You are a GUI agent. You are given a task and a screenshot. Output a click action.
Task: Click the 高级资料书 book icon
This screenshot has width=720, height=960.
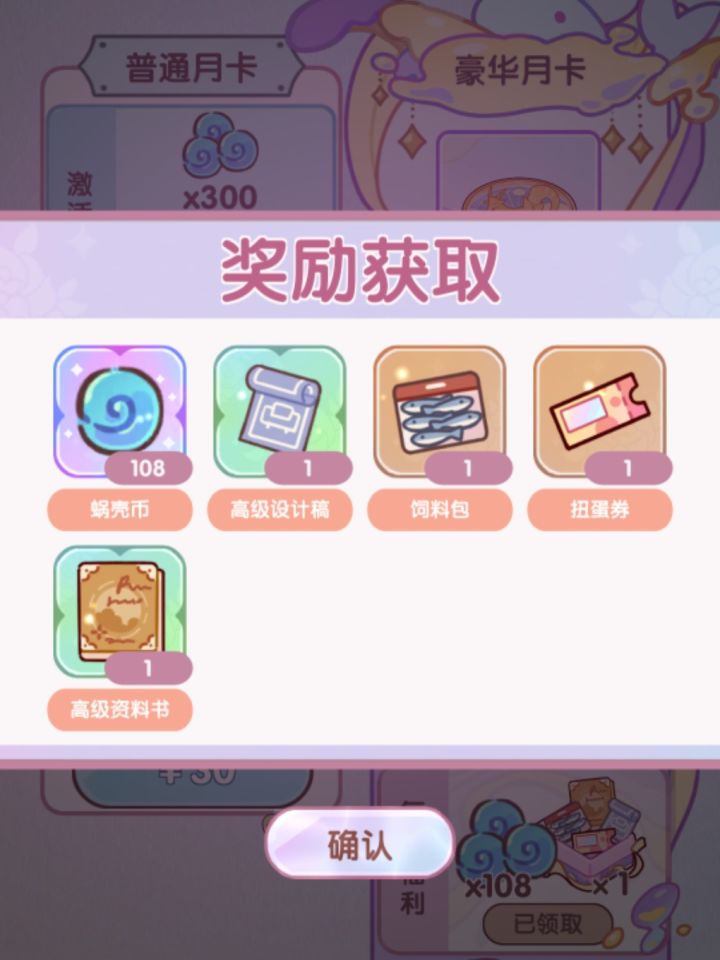(x=120, y=610)
